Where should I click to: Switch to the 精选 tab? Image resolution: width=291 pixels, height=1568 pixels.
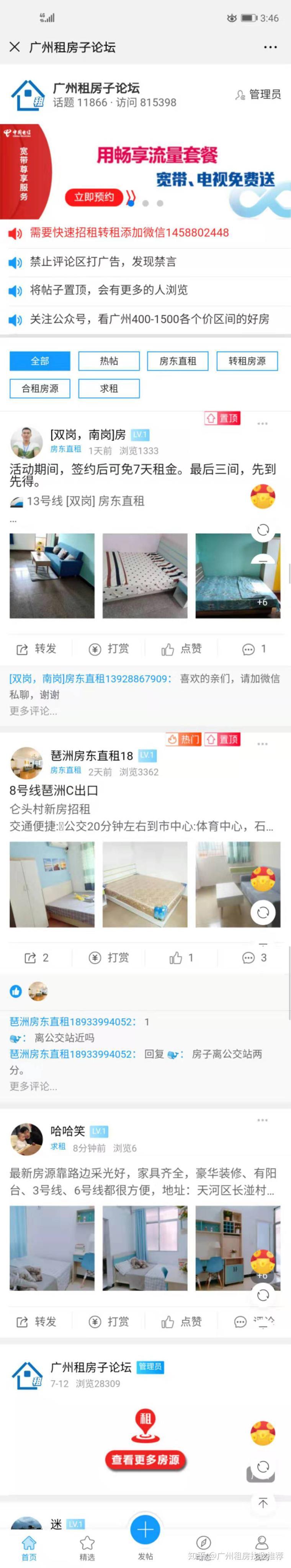87,1547
